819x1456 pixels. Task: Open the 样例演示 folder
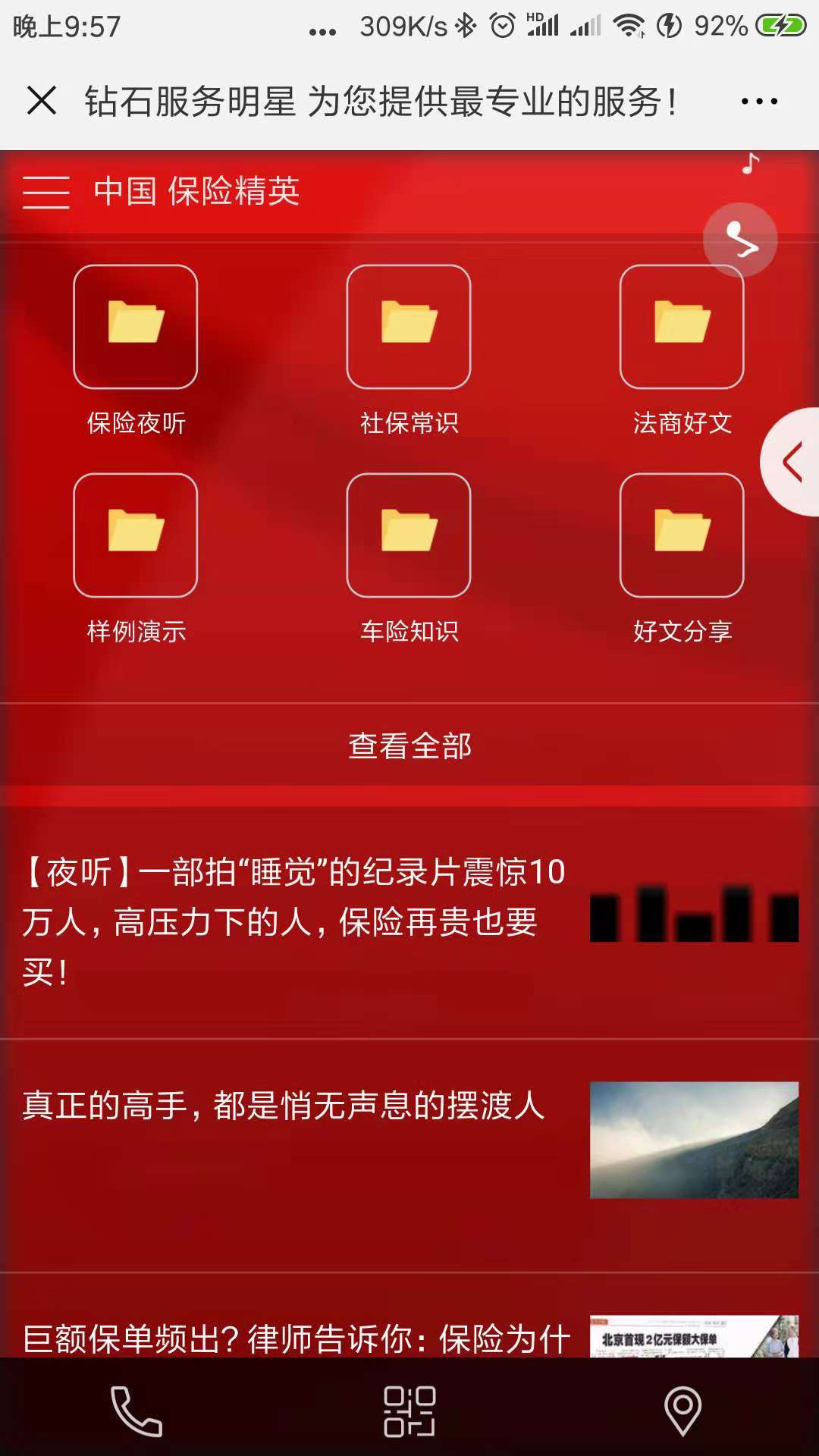136,535
